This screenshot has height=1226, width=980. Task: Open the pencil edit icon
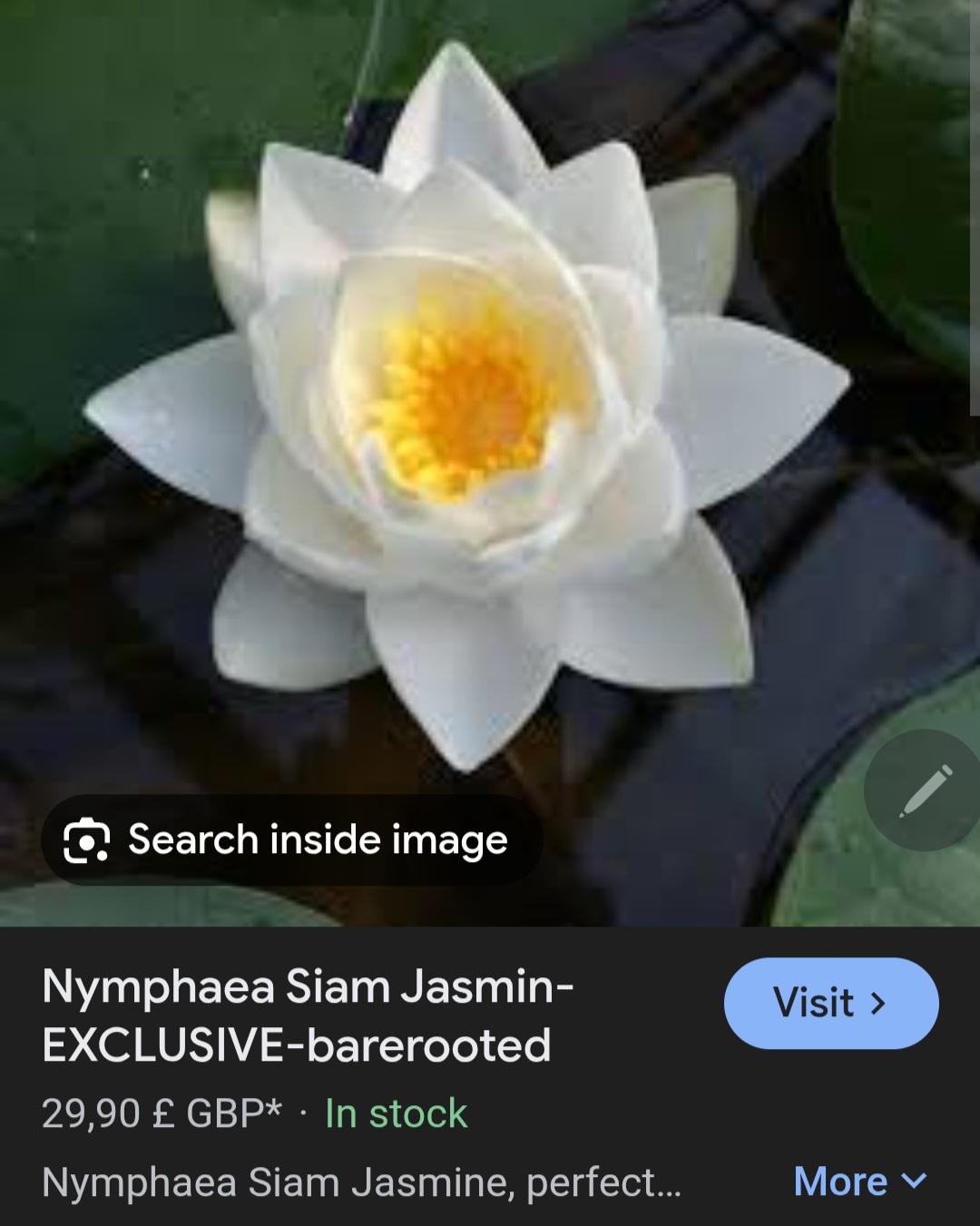click(925, 790)
